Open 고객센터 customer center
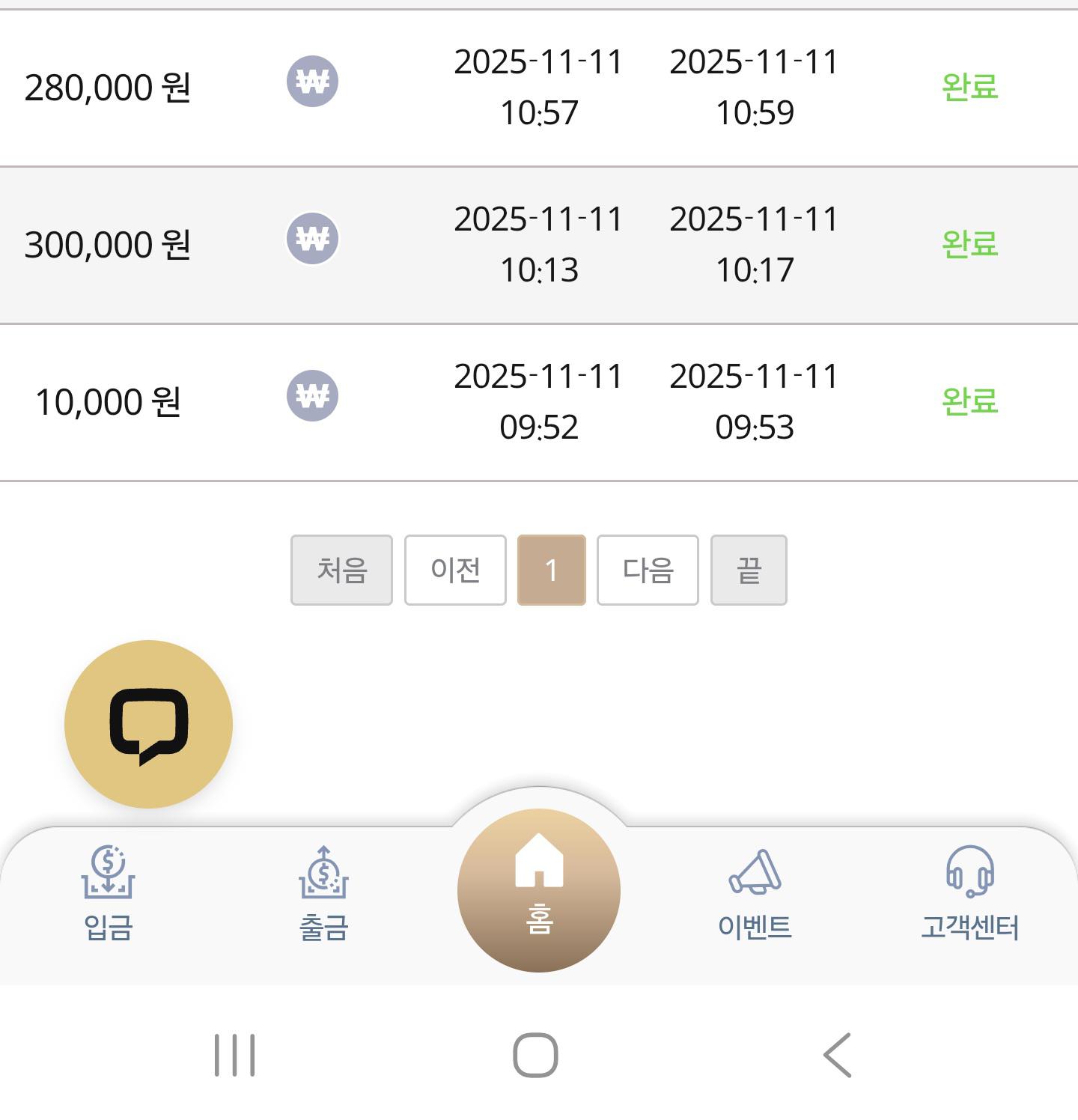 969,894
